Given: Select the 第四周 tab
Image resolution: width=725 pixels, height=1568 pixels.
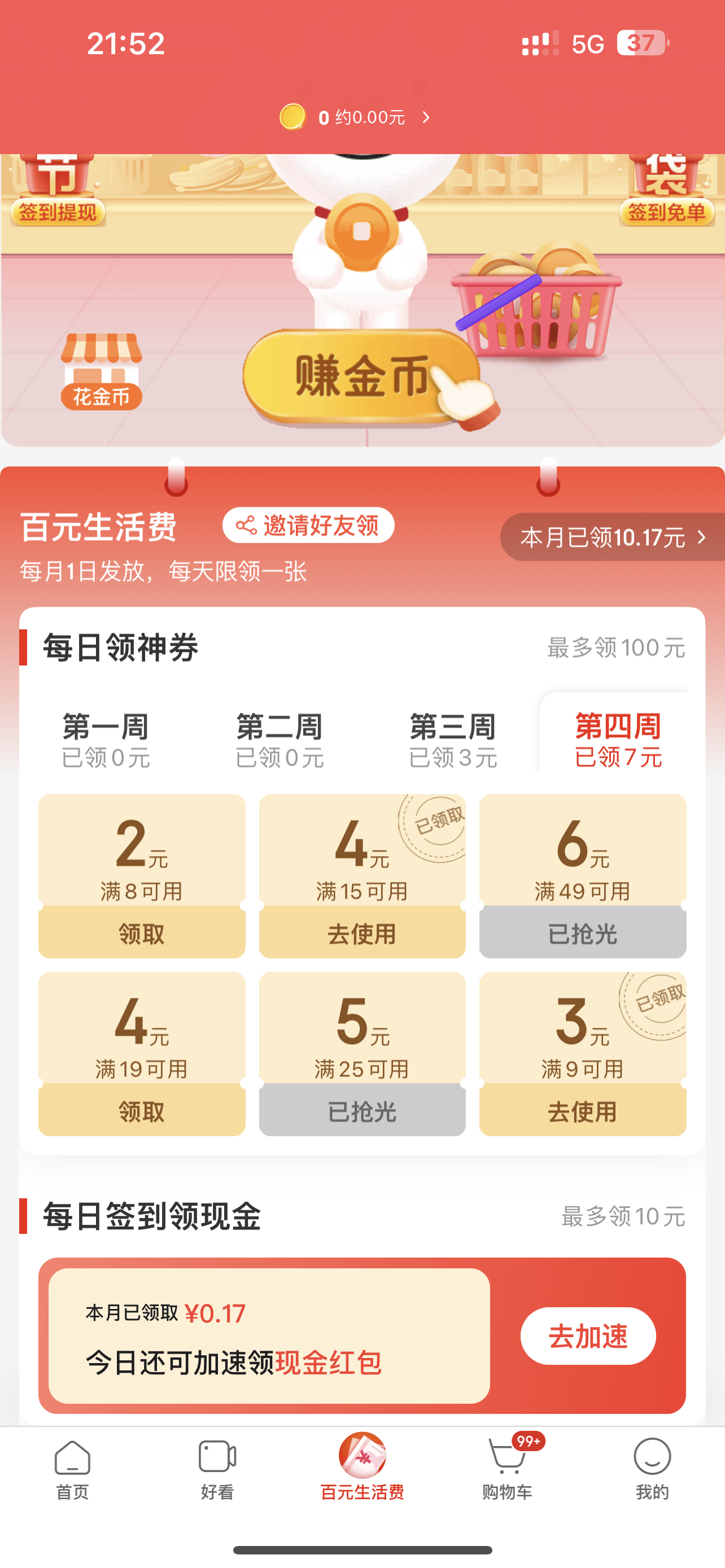Looking at the screenshot, I should (x=618, y=739).
